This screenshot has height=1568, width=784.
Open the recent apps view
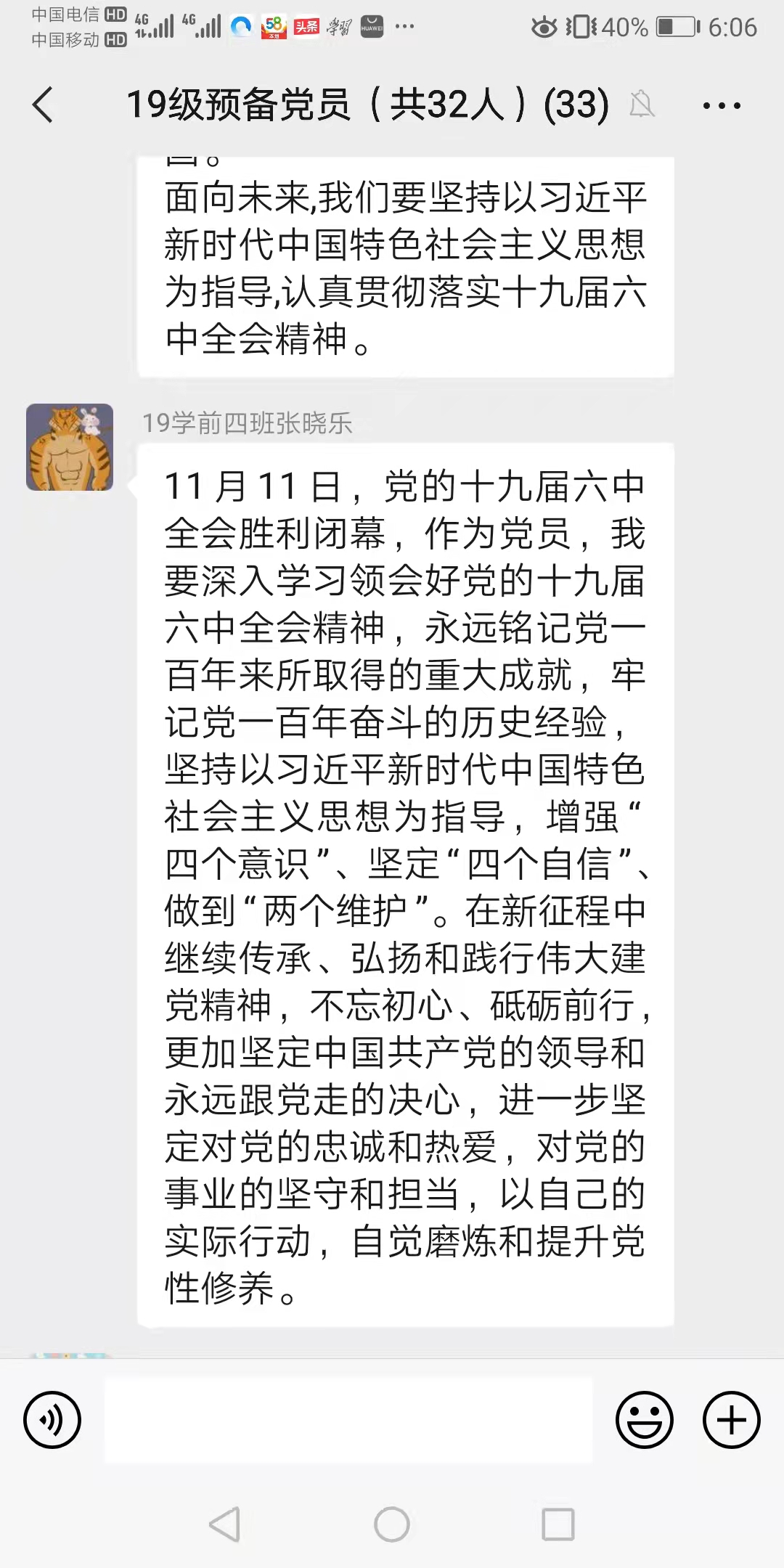(x=558, y=1524)
